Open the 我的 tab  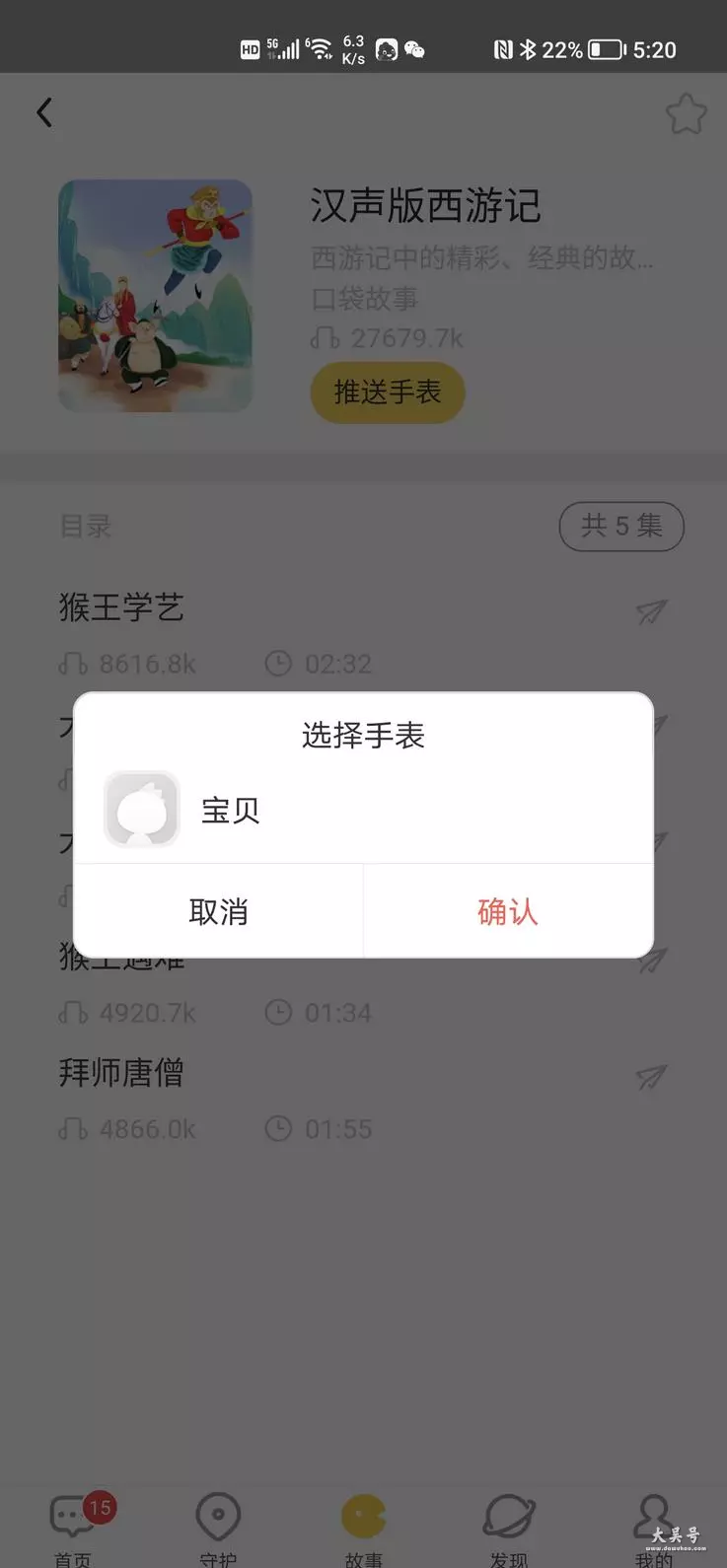point(654,1529)
